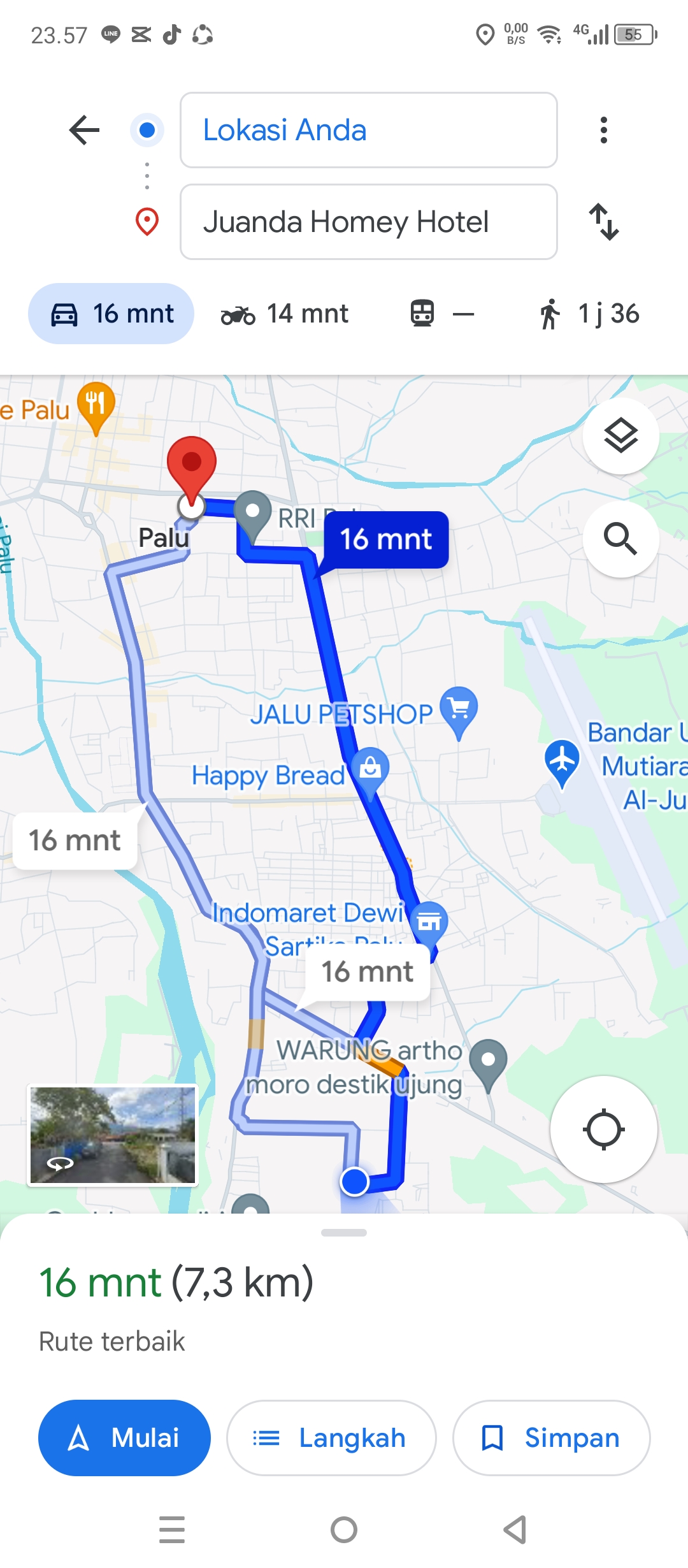Center the map on my location

[x=603, y=1129]
